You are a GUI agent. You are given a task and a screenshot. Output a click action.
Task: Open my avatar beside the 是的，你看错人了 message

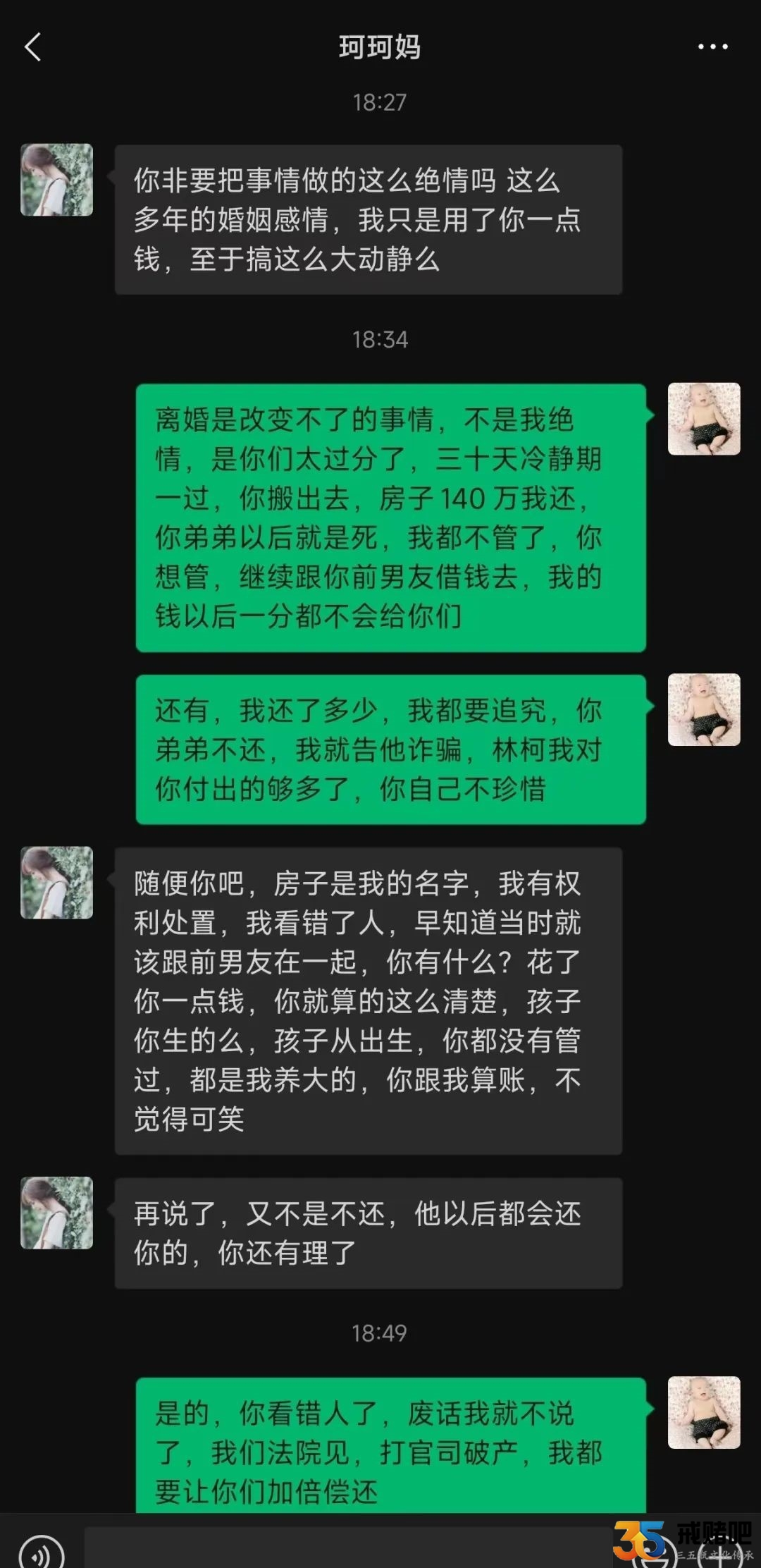point(704,1412)
